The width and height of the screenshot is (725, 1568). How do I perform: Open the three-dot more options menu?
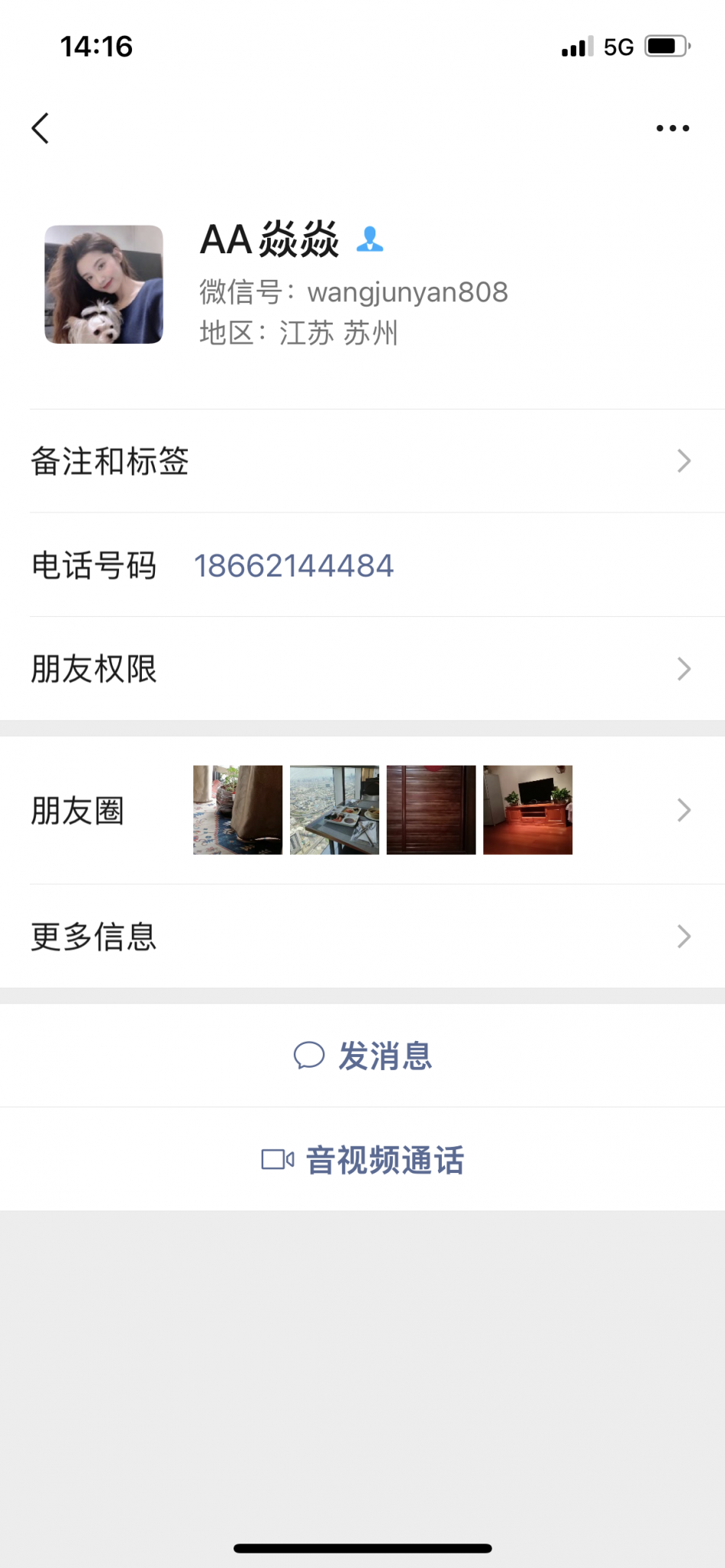tap(672, 128)
